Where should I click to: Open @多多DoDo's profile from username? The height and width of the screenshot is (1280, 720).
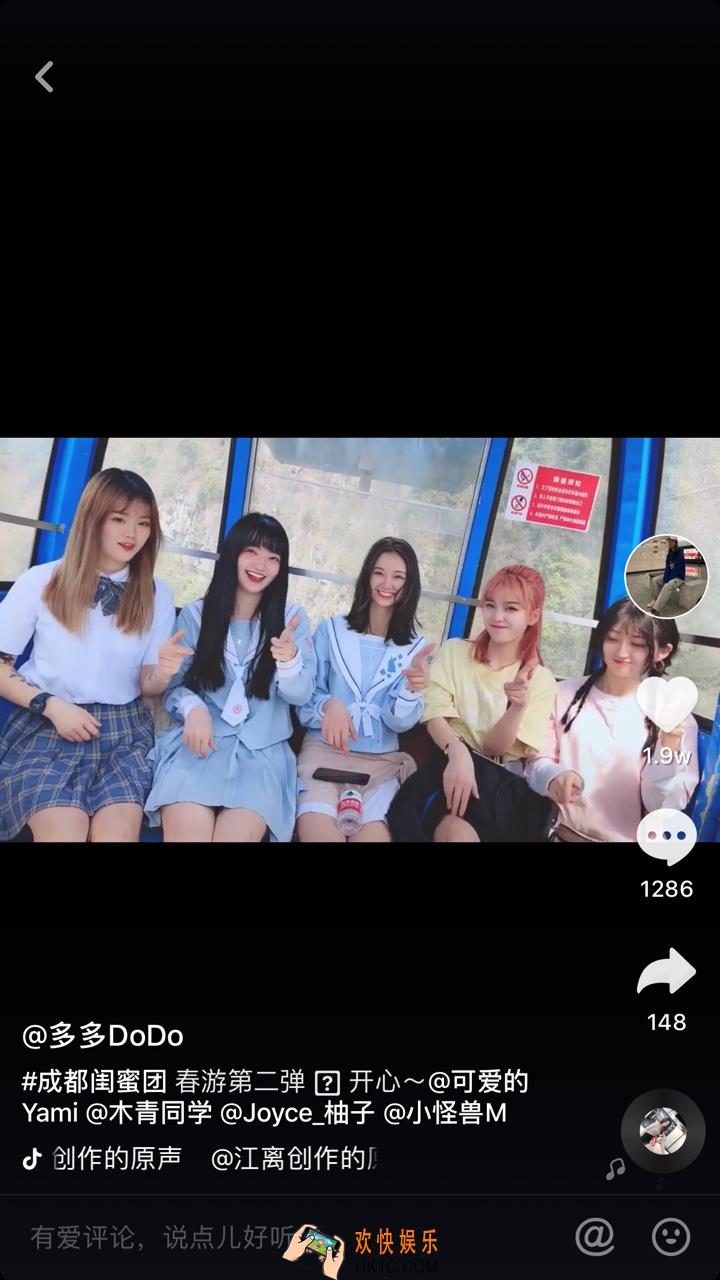click(x=103, y=1036)
